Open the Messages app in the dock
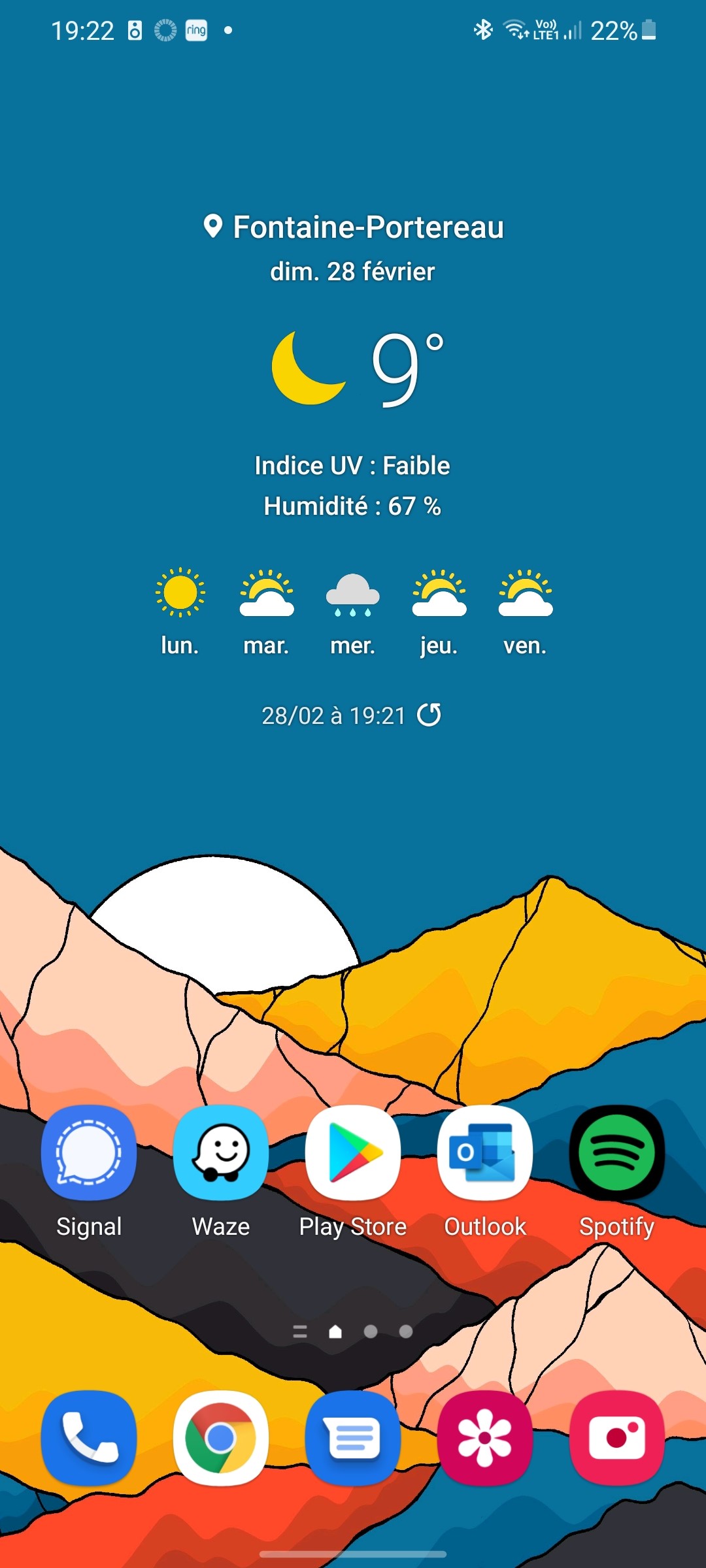The width and height of the screenshot is (706, 1568). coord(353,1437)
